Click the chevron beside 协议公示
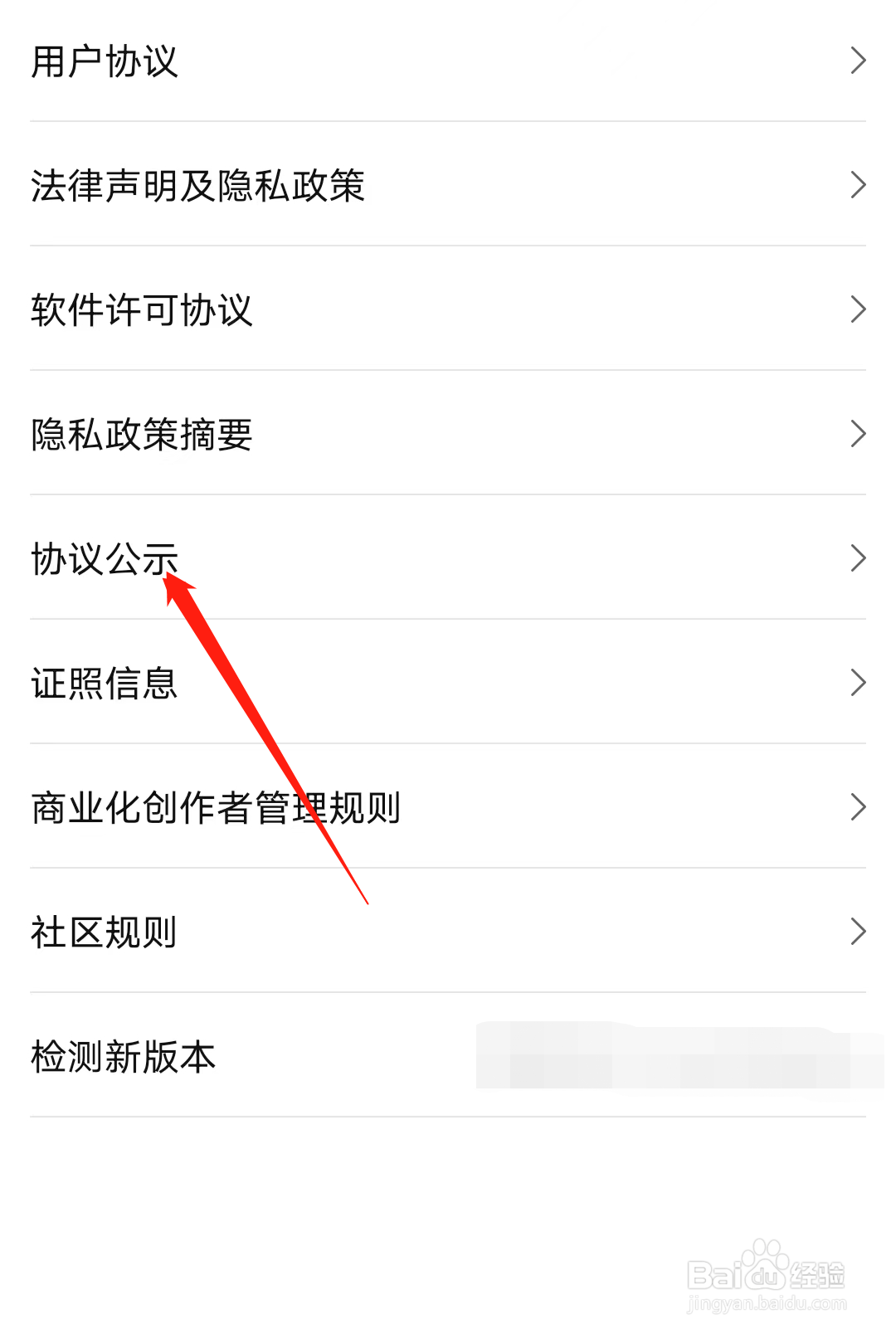Image resolution: width=896 pixels, height=1334 pixels. tap(859, 558)
